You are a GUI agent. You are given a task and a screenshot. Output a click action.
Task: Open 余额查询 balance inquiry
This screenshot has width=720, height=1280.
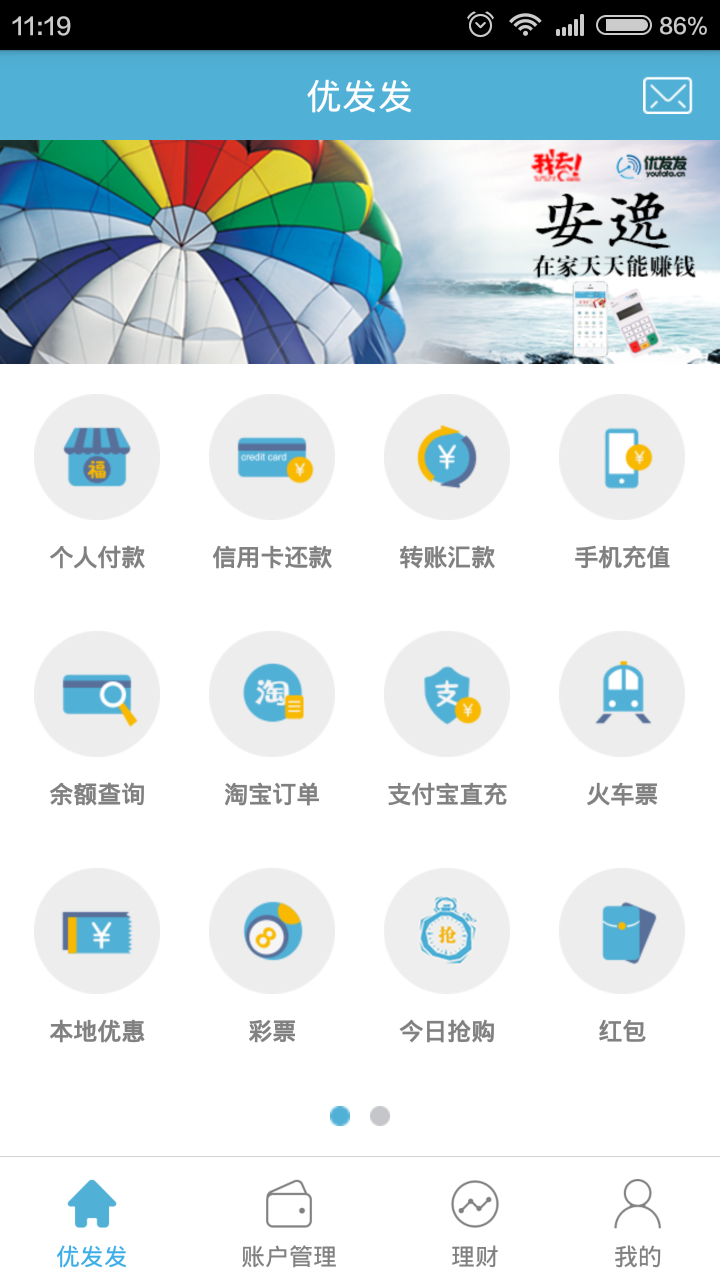pyautogui.click(x=97, y=693)
